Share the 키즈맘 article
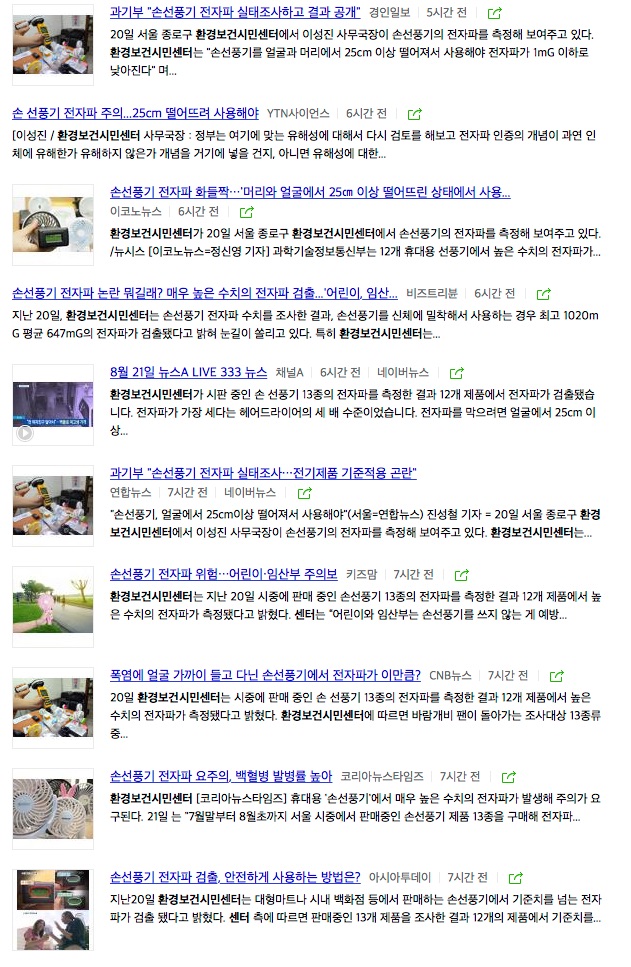 tap(462, 575)
